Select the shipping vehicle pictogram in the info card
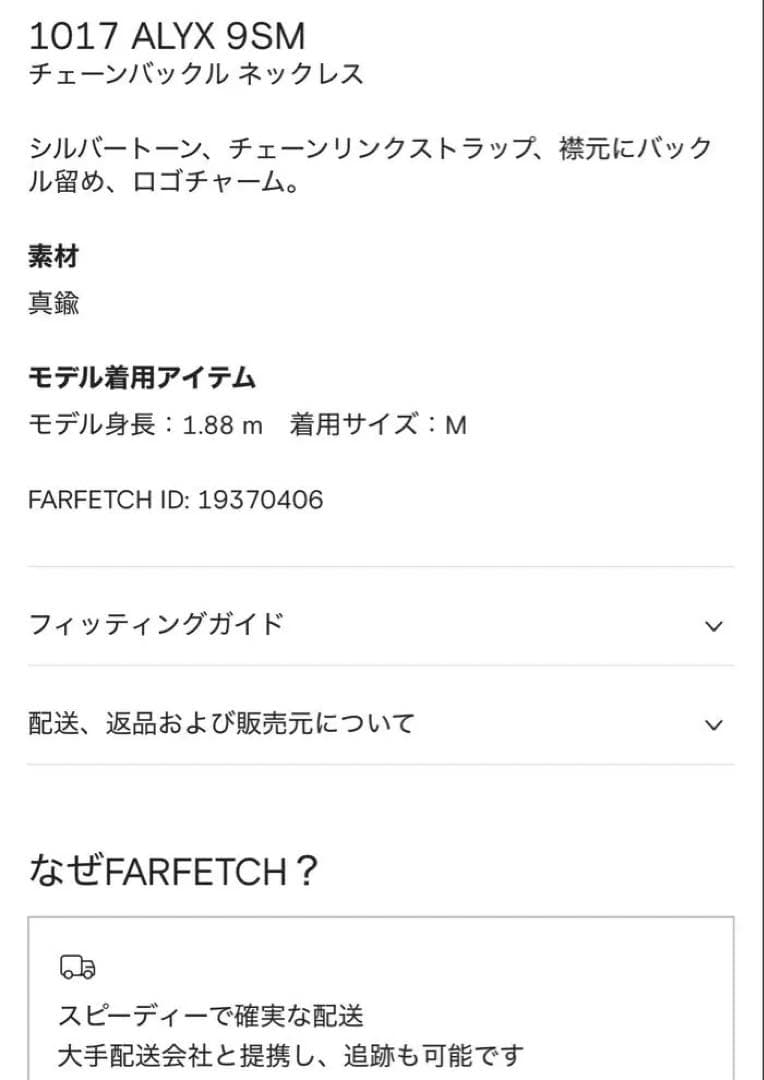This screenshot has height=1080, width=764. (77, 967)
